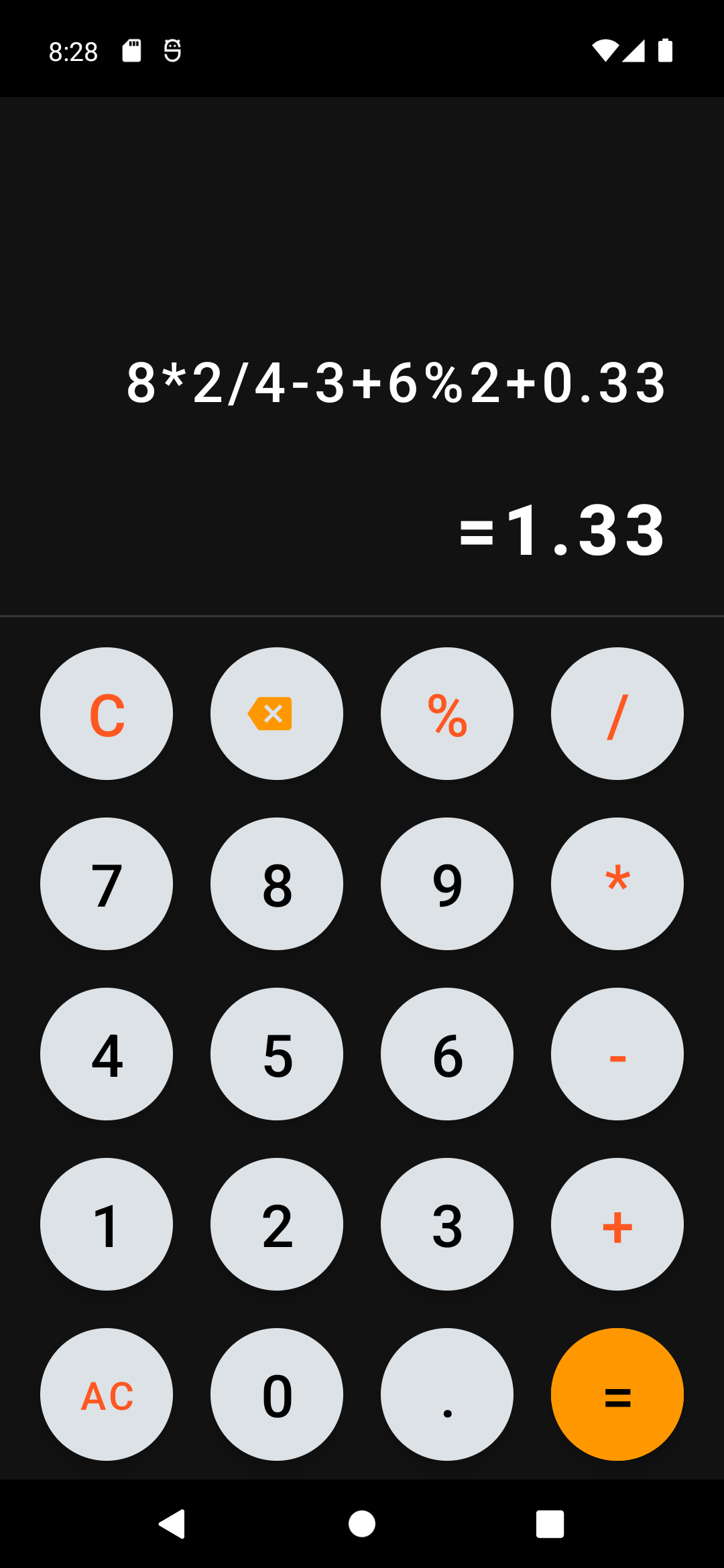Select the division operator
The width and height of the screenshot is (724, 1568).
point(617,714)
